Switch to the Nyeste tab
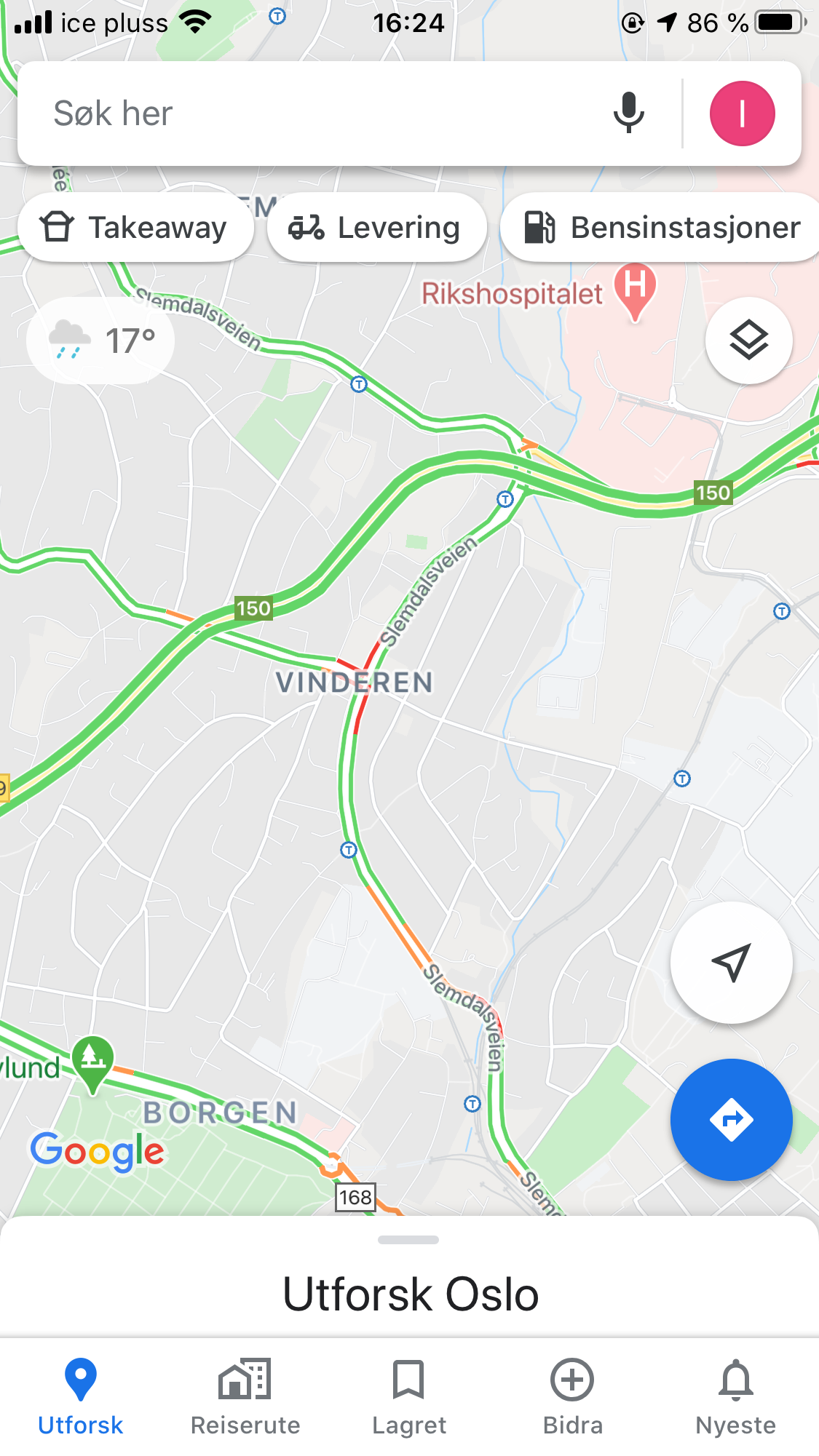 pyautogui.click(x=736, y=1397)
